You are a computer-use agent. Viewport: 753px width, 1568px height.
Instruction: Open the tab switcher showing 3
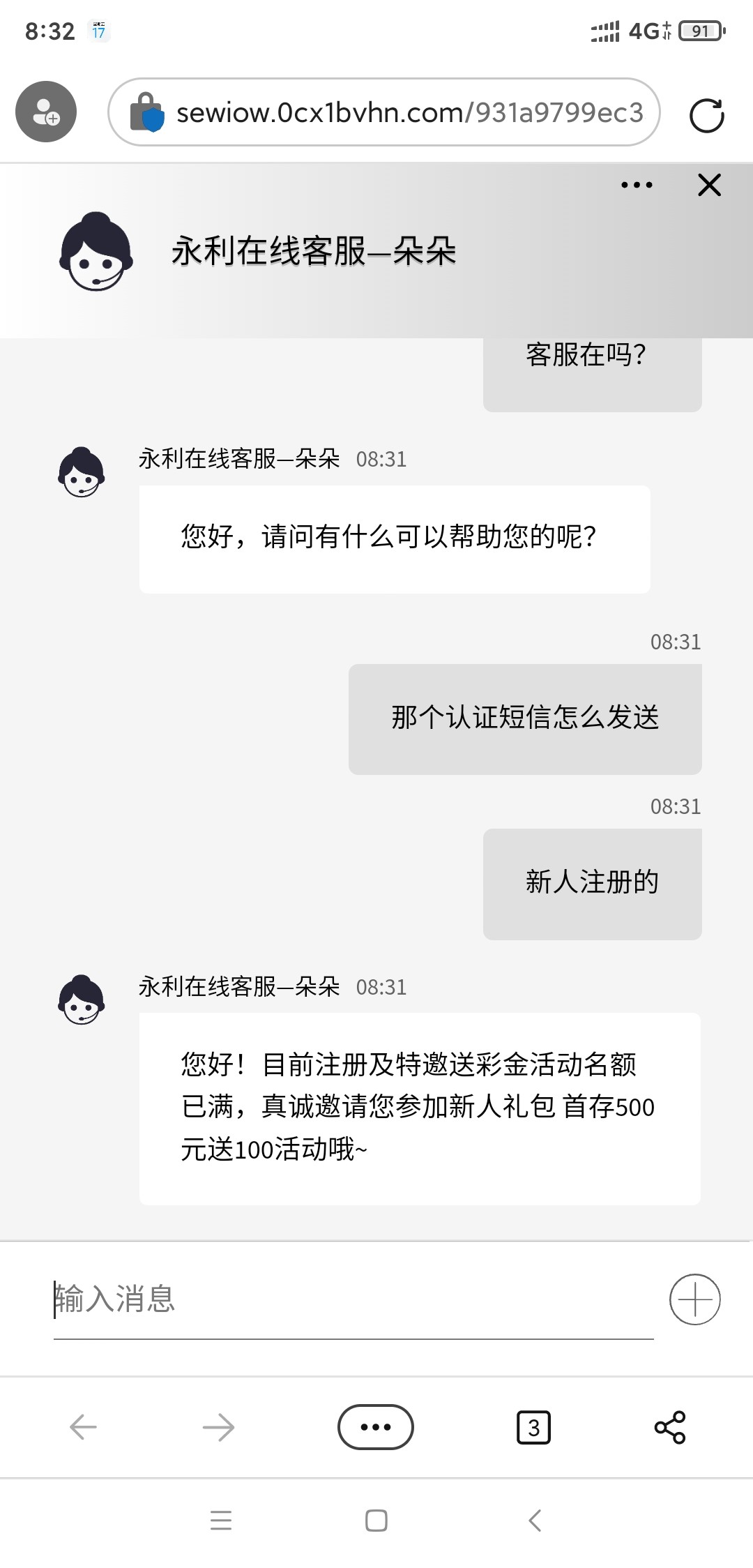(x=533, y=1427)
